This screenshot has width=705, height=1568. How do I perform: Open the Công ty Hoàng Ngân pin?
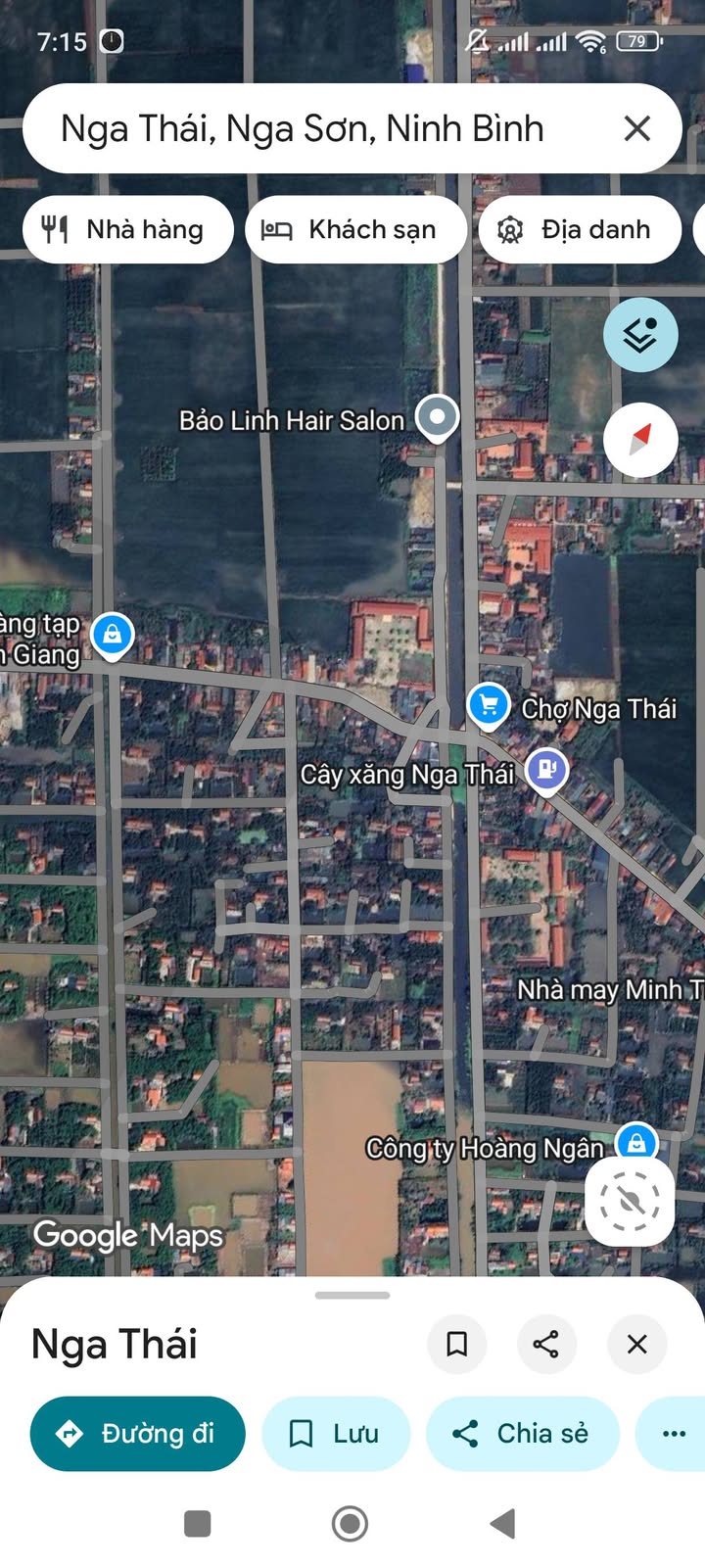click(636, 1142)
